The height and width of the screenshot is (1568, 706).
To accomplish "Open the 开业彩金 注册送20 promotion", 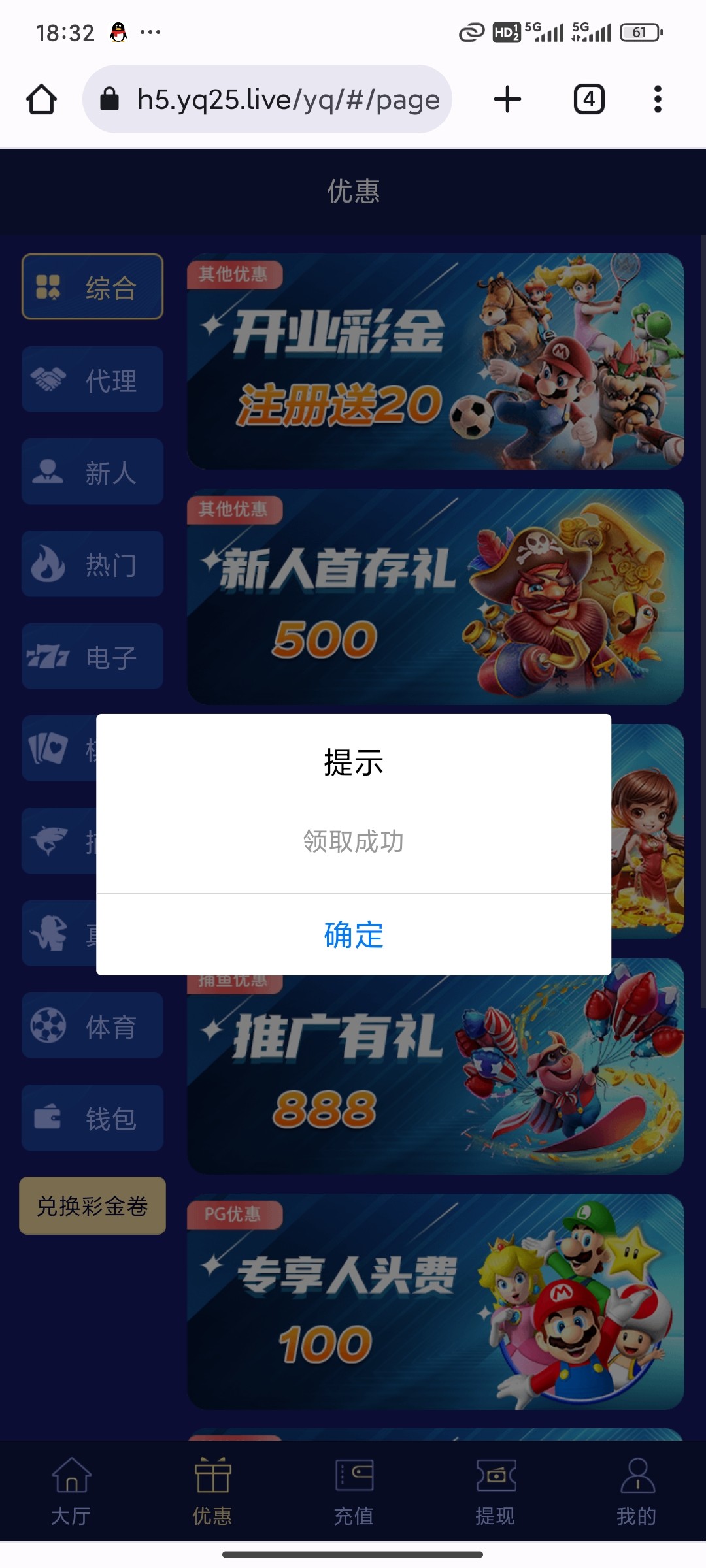I will coord(435,361).
